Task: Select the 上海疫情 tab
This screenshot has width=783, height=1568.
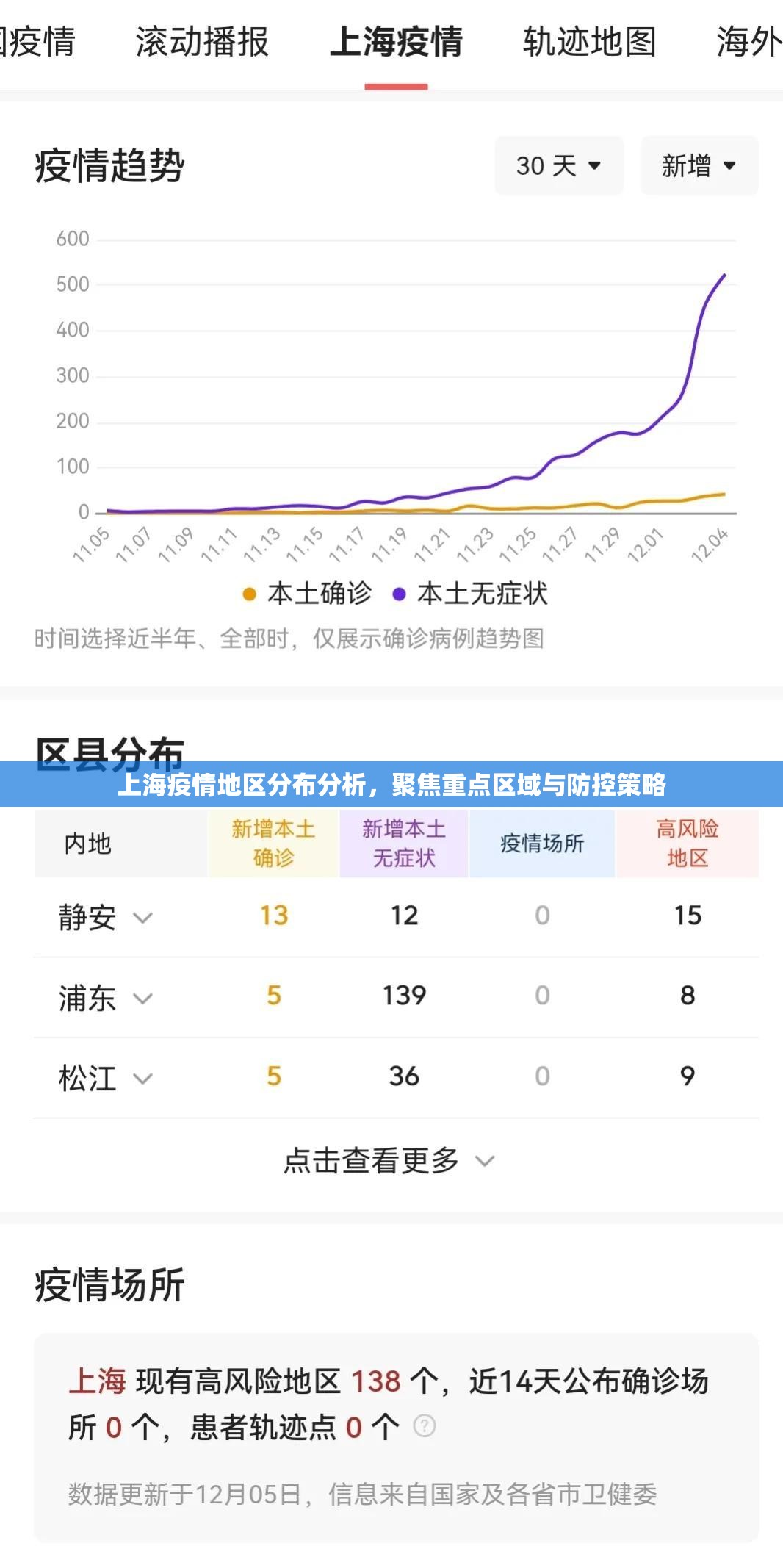Action: [x=397, y=44]
